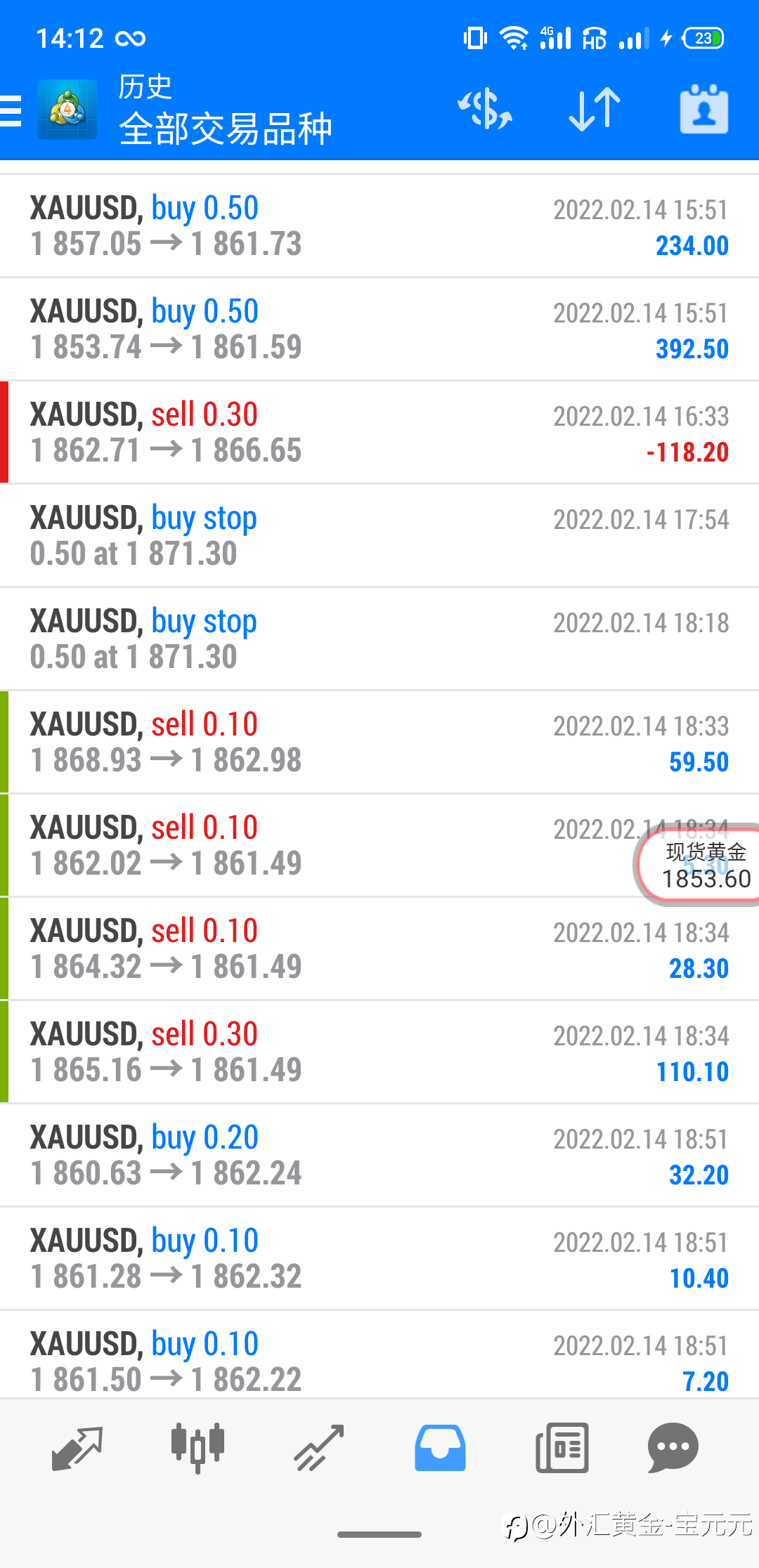Open the news tab in bottom bar
Screen dimensions: 759x1568
(x=562, y=1448)
